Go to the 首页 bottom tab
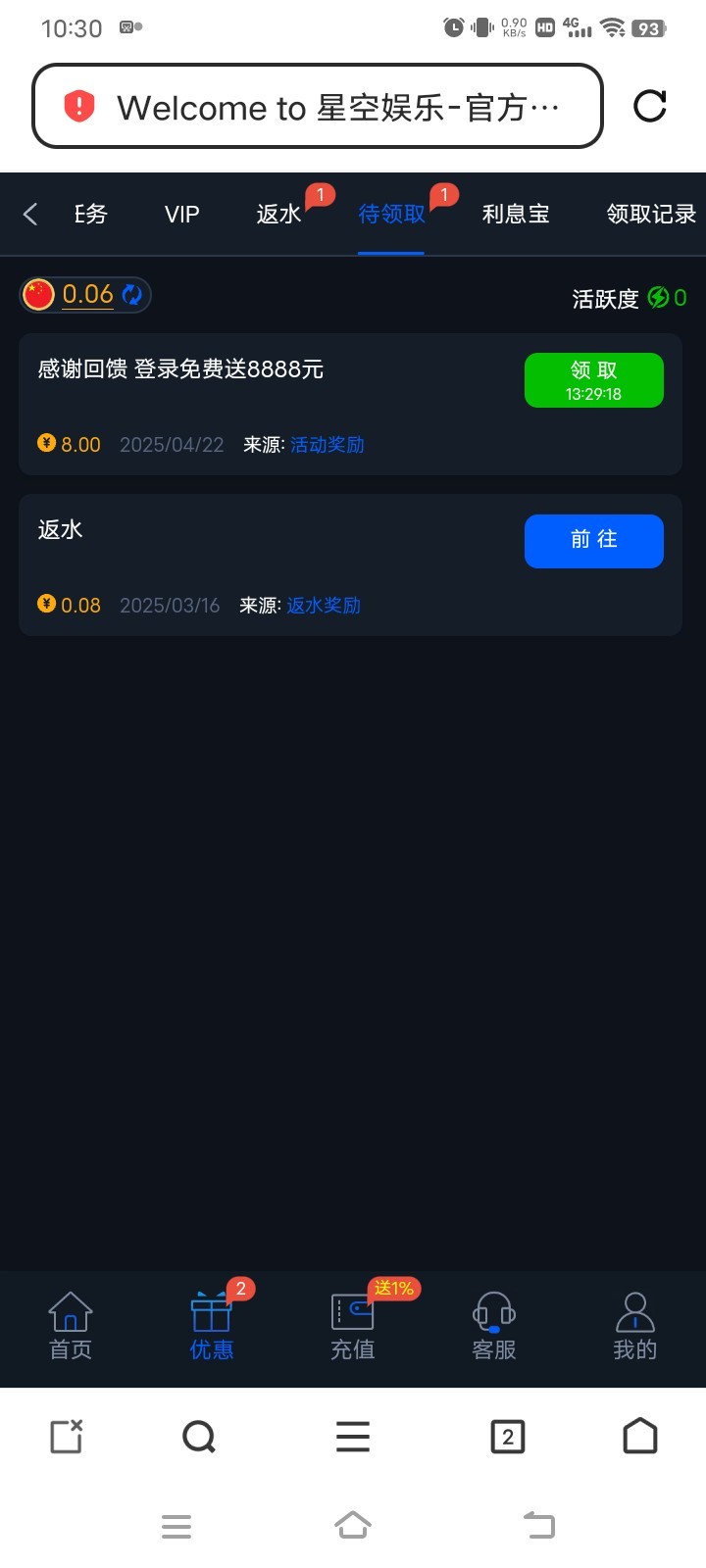706x1568 pixels. pyautogui.click(x=71, y=1326)
